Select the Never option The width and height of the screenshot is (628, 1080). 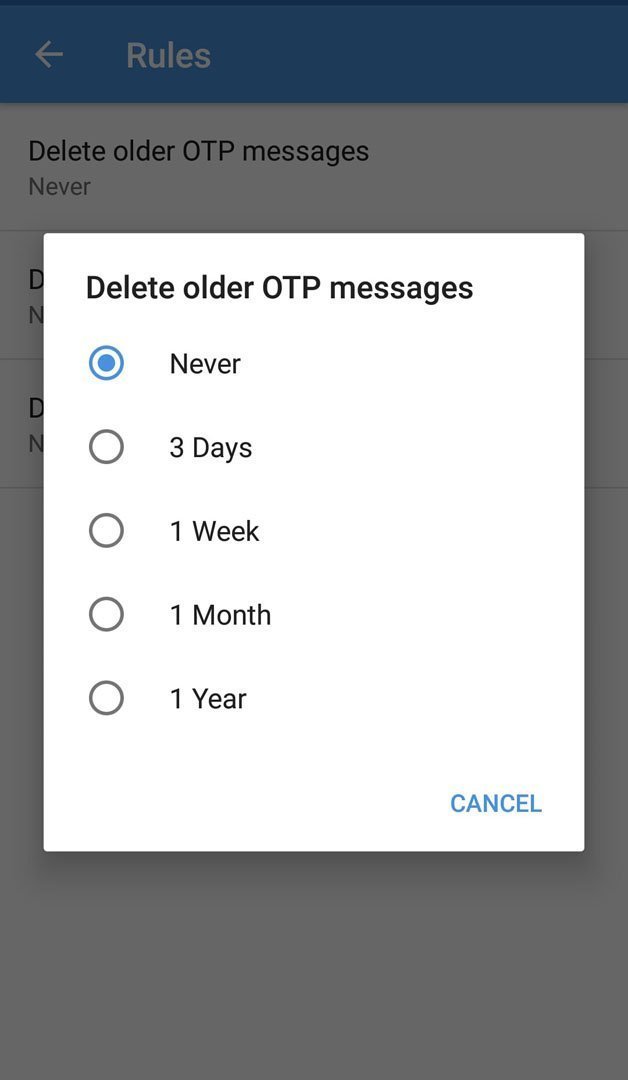106,363
